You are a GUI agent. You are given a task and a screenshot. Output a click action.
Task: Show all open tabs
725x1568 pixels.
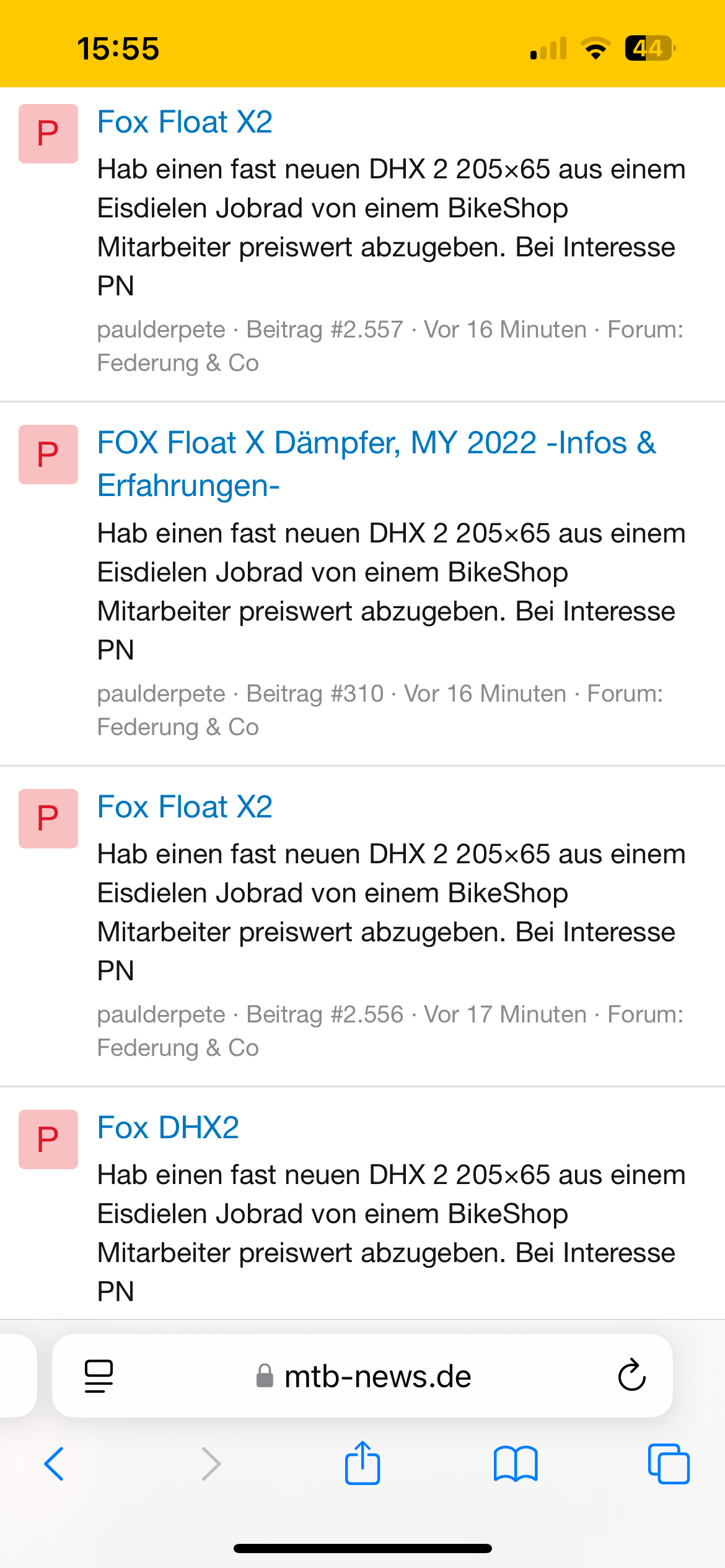click(x=669, y=1464)
